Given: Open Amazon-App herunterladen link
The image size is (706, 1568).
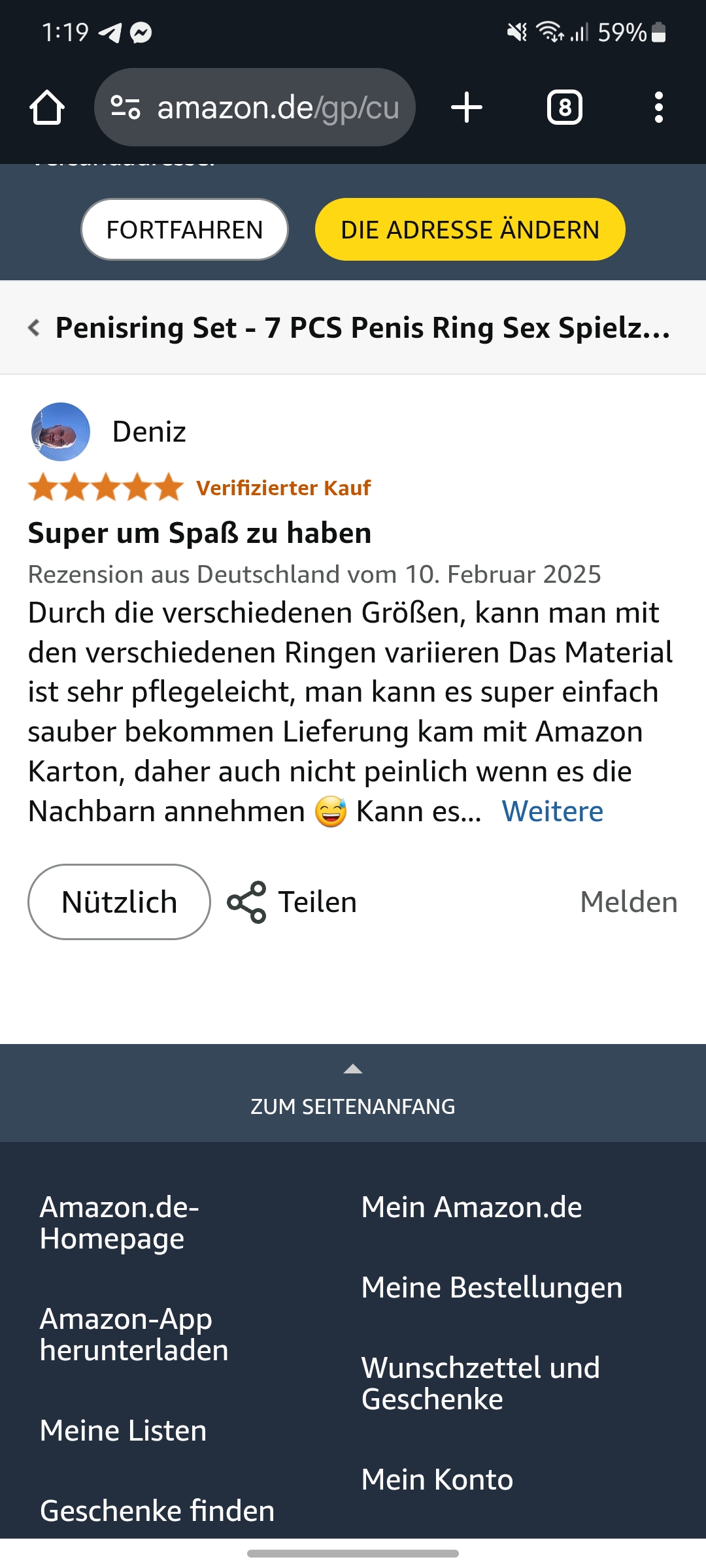Looking at the screenshot, I should coord(134,1335).
